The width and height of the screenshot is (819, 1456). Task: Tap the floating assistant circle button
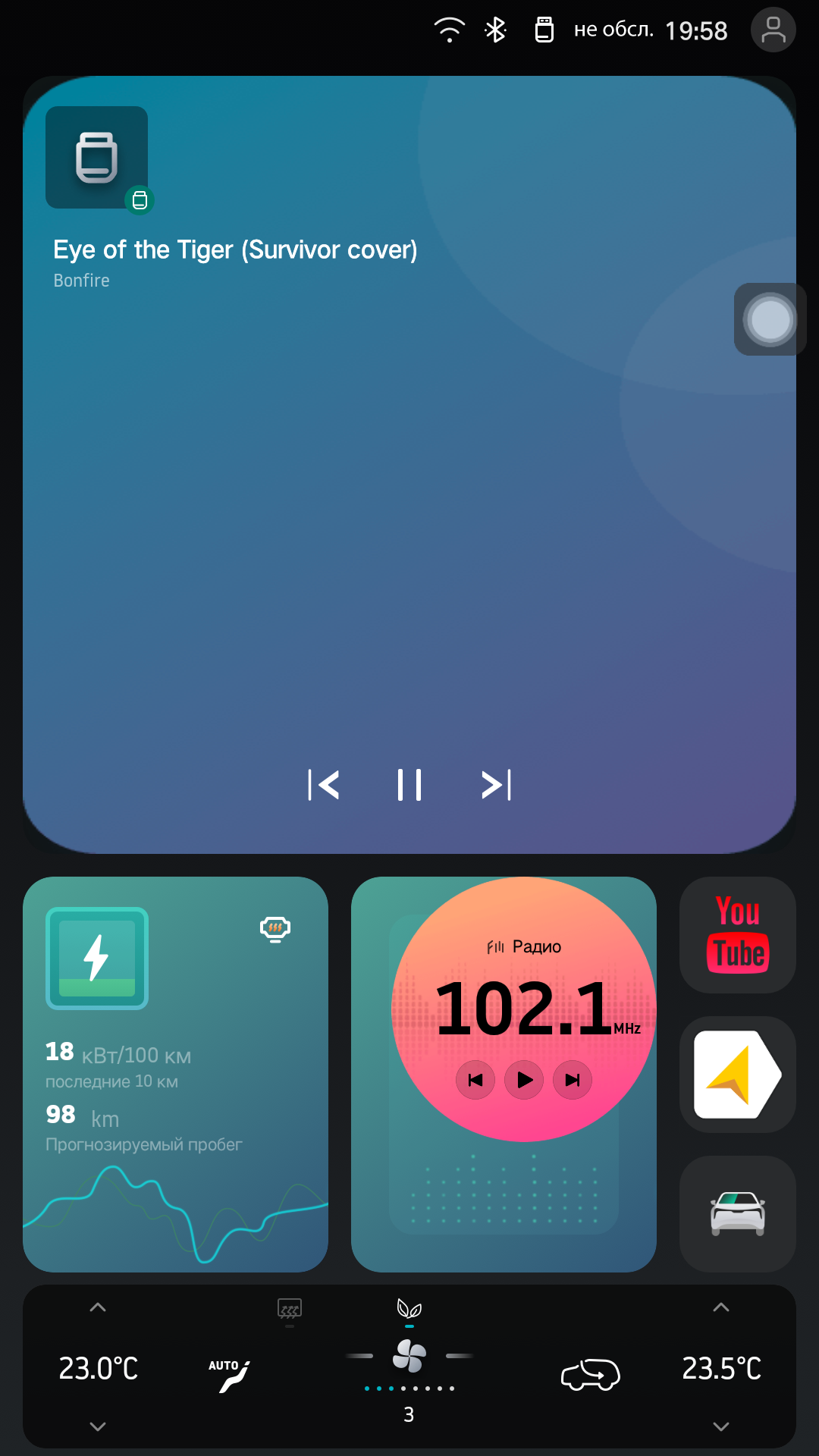tap(770, 319)
